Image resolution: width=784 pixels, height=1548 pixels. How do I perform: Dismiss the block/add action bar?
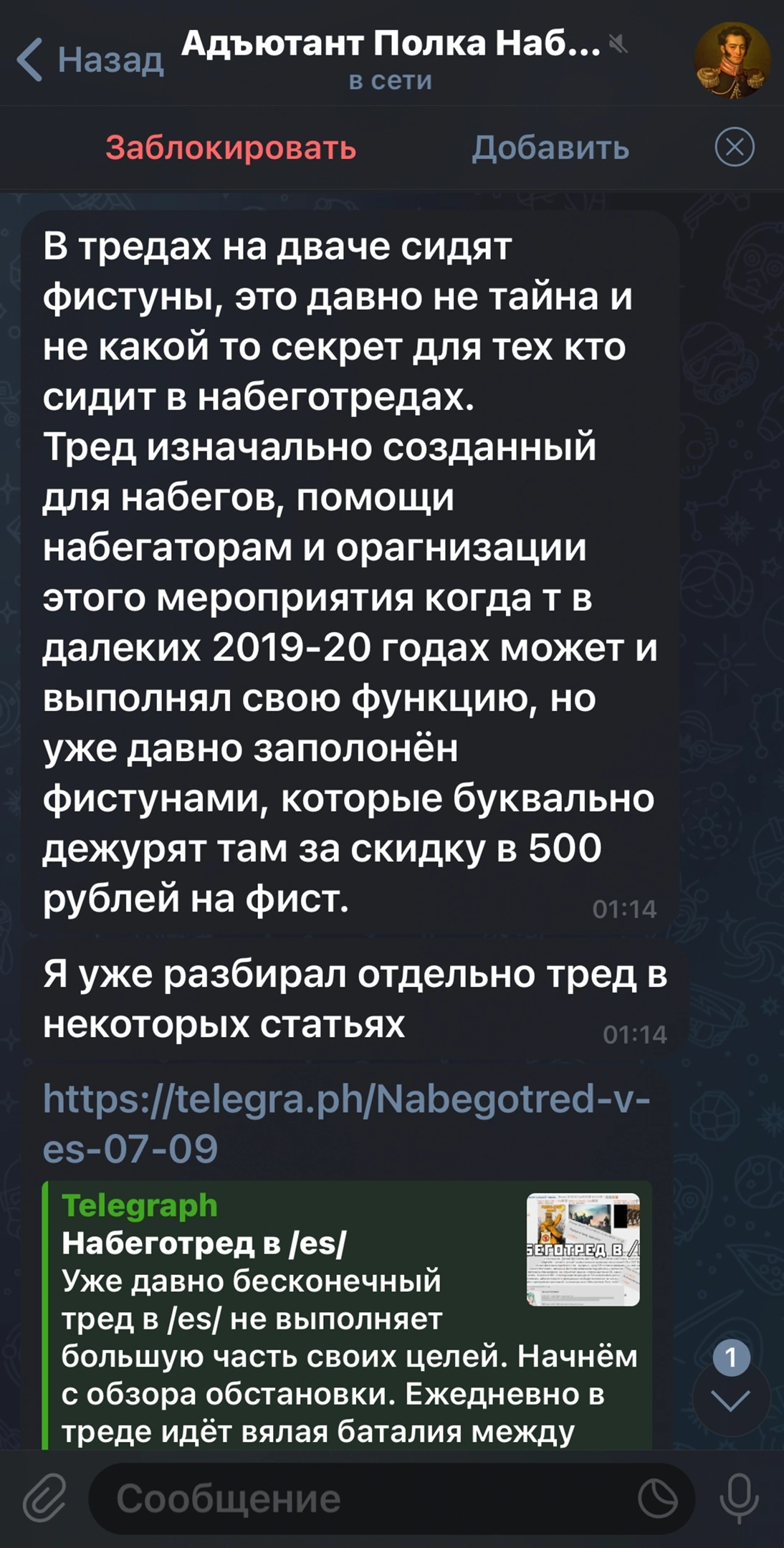(x=735, y=148)
